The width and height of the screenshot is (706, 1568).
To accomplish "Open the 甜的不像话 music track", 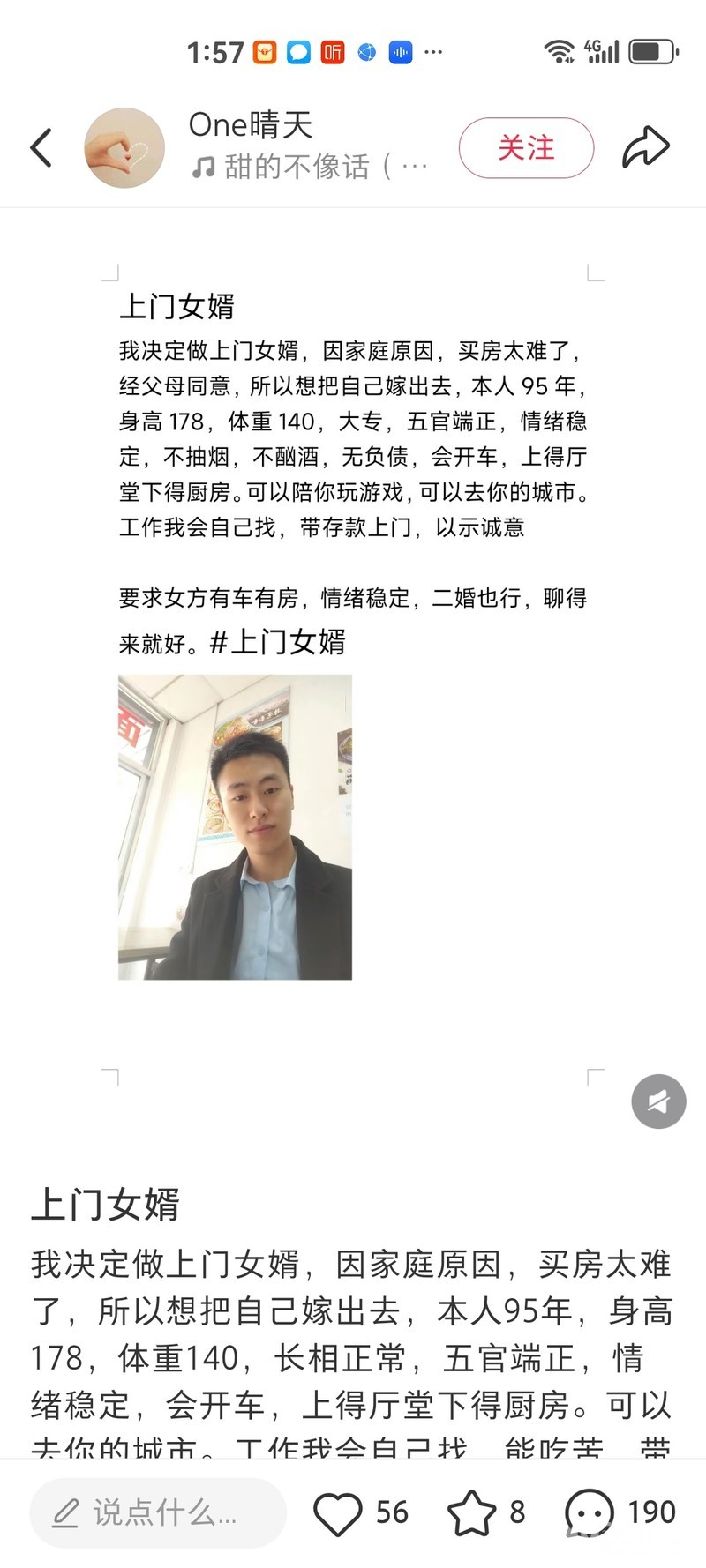I will [311, 167].
